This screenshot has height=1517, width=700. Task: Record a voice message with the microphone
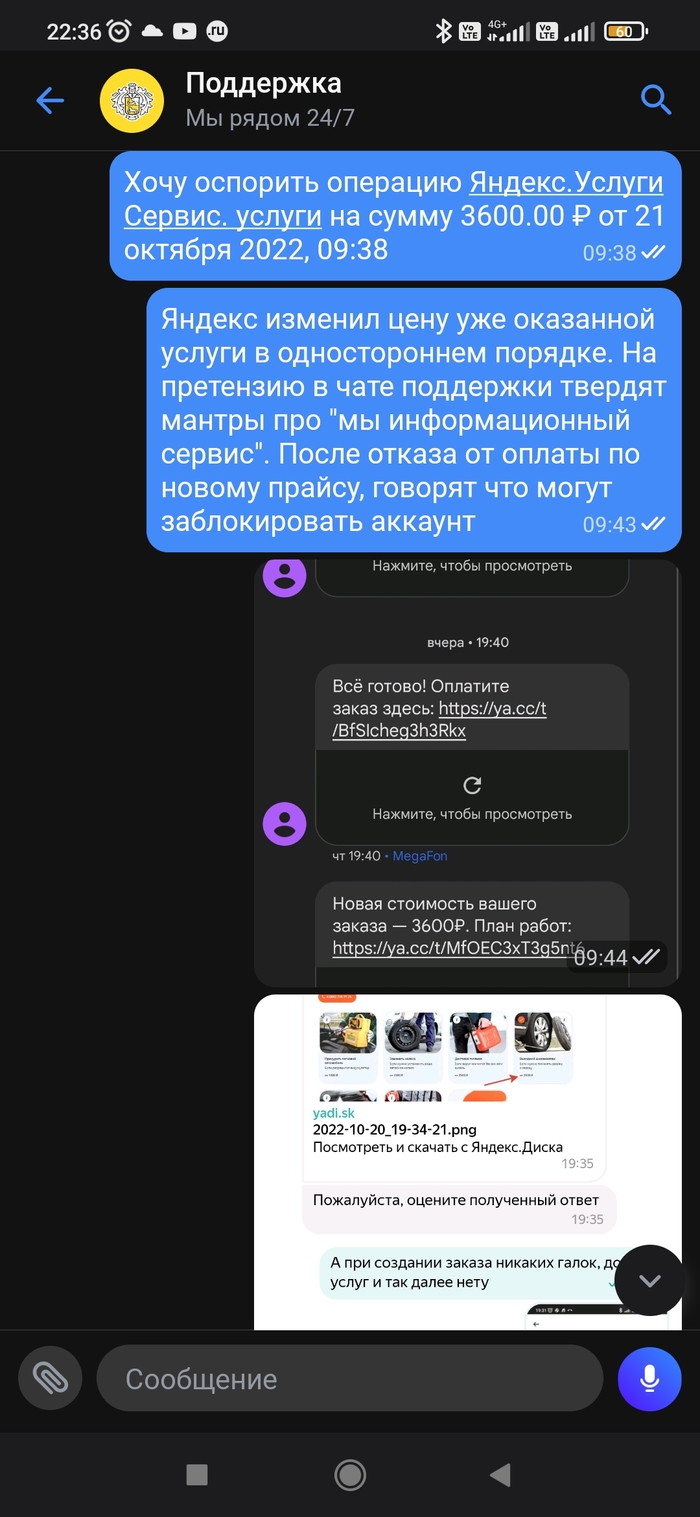click(650, 1379)
